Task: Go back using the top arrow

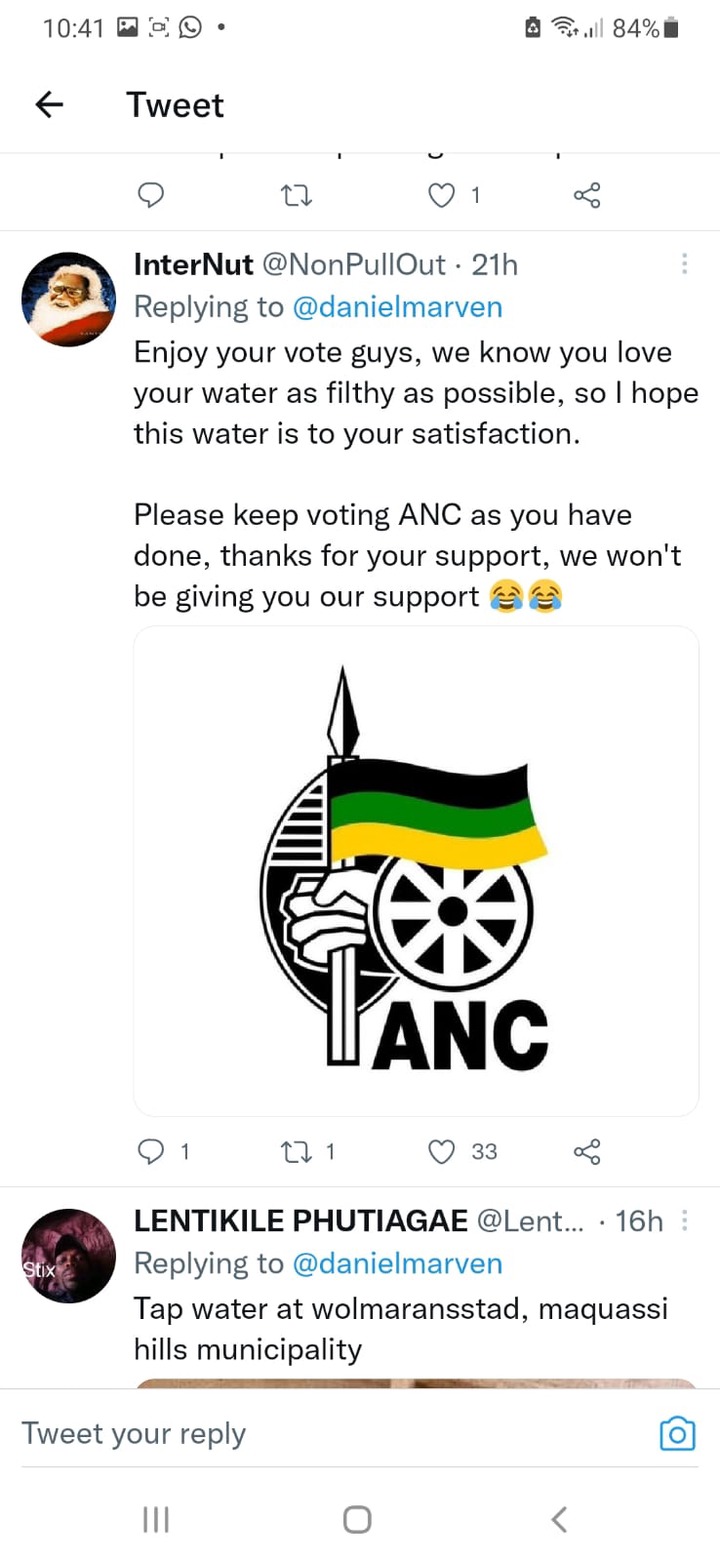Action: (x=49, y=104)
